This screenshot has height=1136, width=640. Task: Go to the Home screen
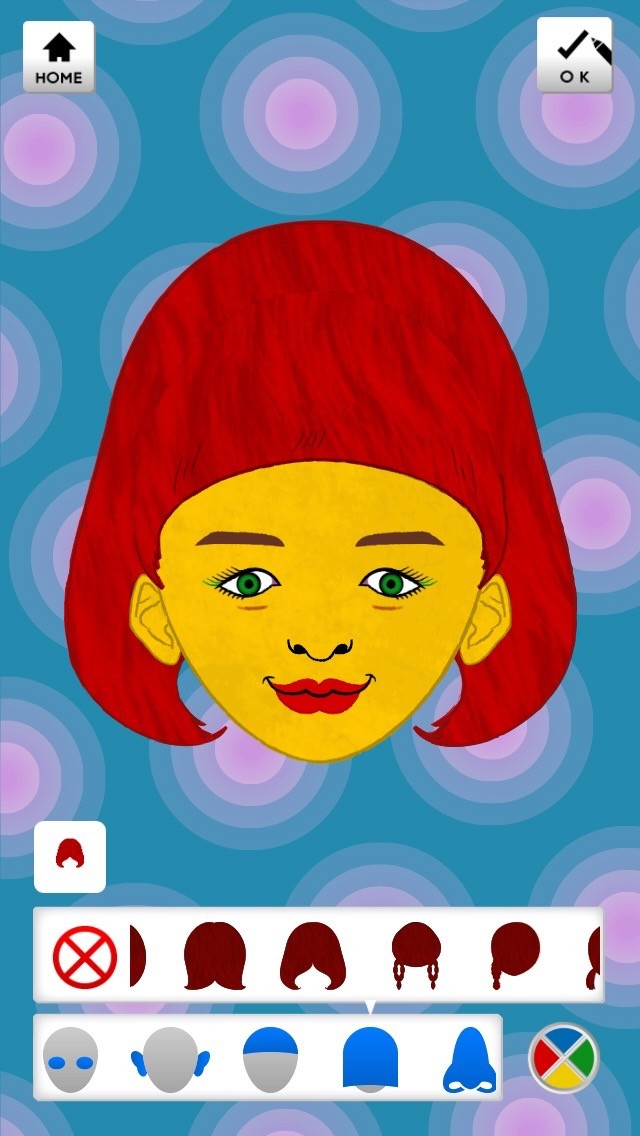[x=59, y=57]
